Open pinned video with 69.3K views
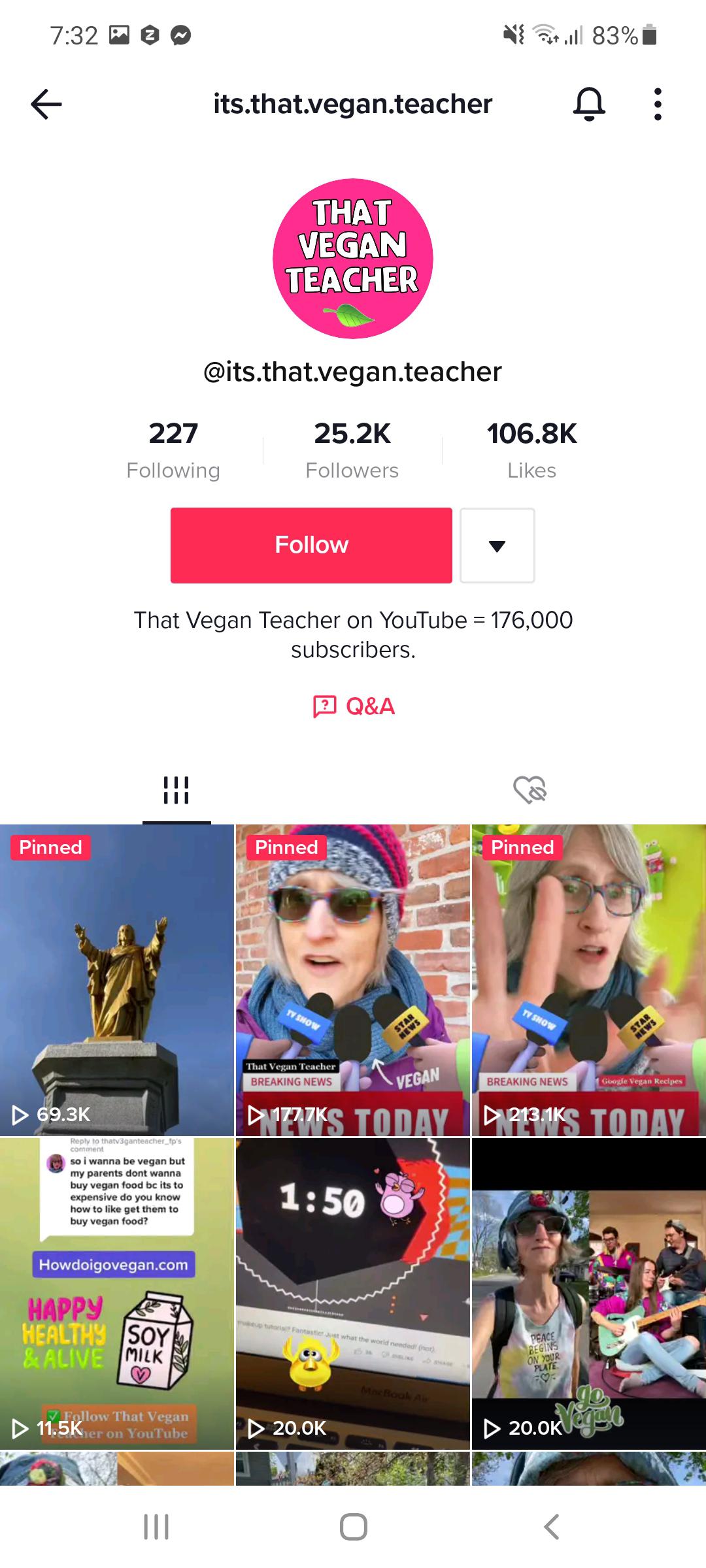706x1568 pixels. 117,980
